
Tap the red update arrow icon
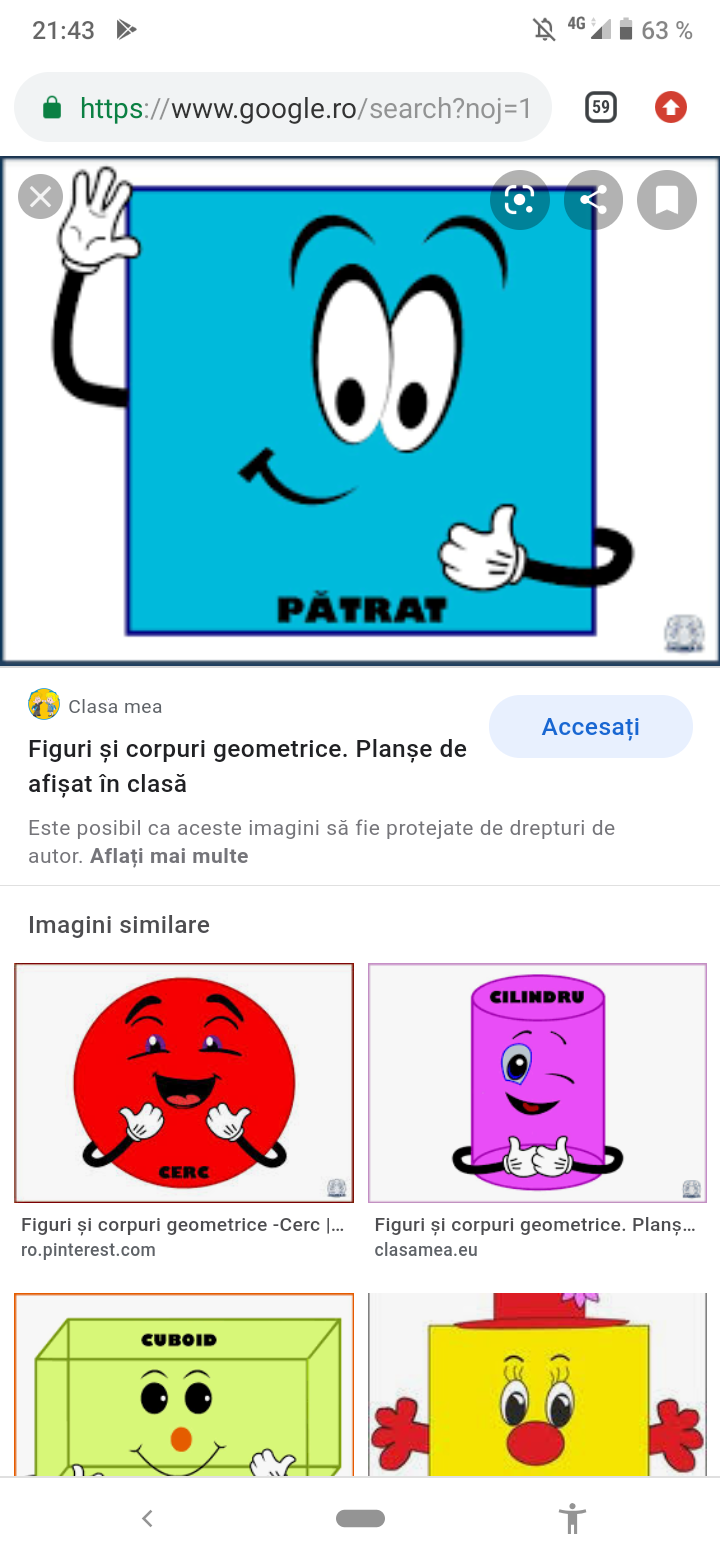coord(670,107)
